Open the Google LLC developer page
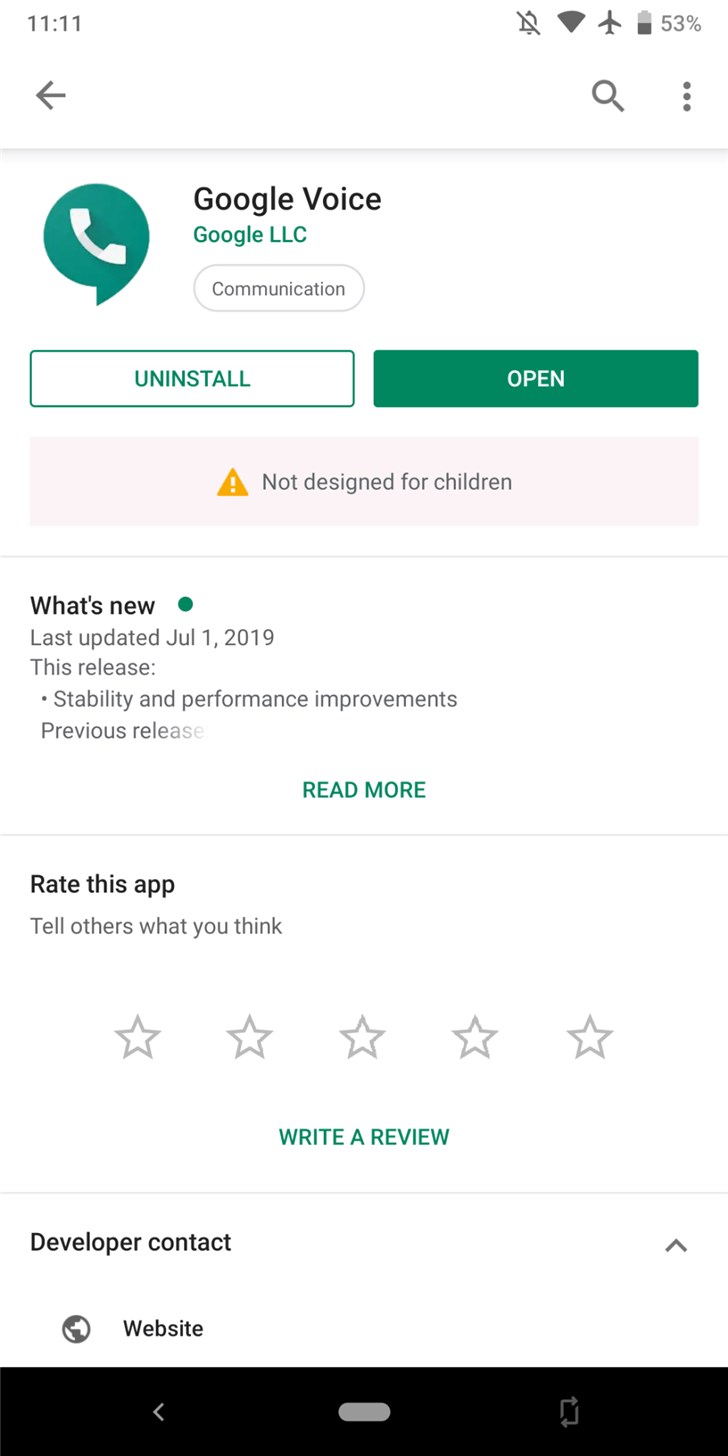Viewport: 728px width, 1456px height. click(x=250, y=235)
